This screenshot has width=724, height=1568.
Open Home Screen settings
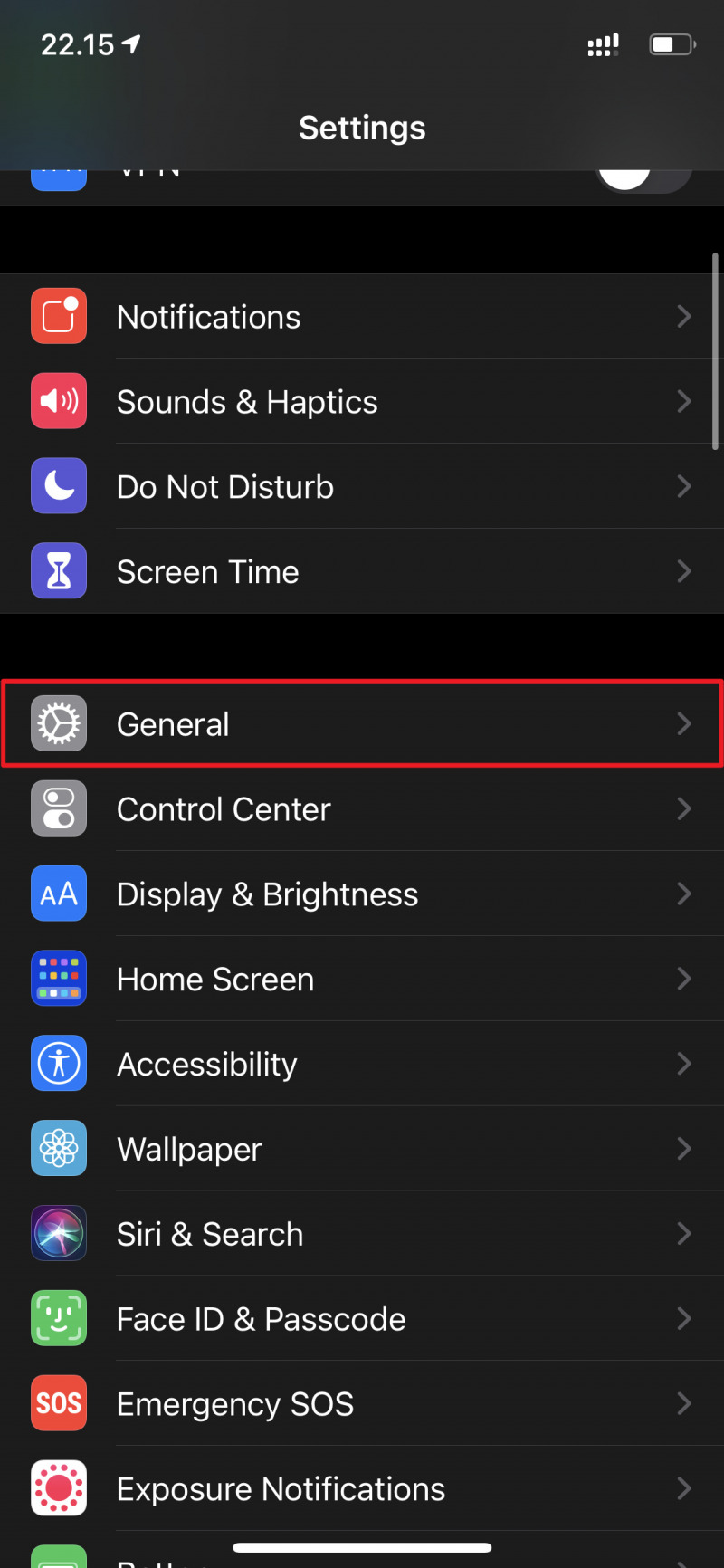[x=362, y=980]
